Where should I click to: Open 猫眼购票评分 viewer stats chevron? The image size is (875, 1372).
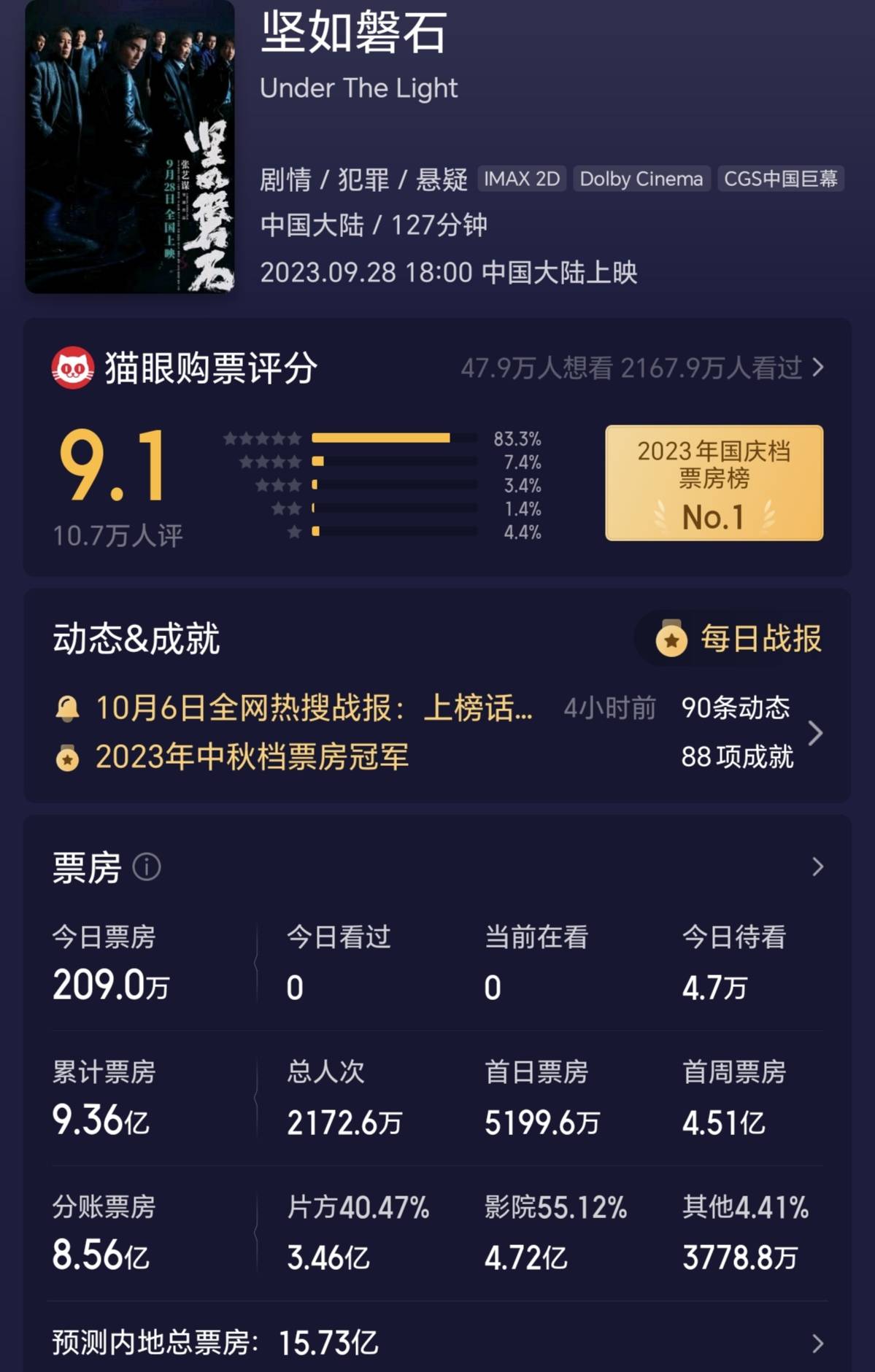(818, 368)
